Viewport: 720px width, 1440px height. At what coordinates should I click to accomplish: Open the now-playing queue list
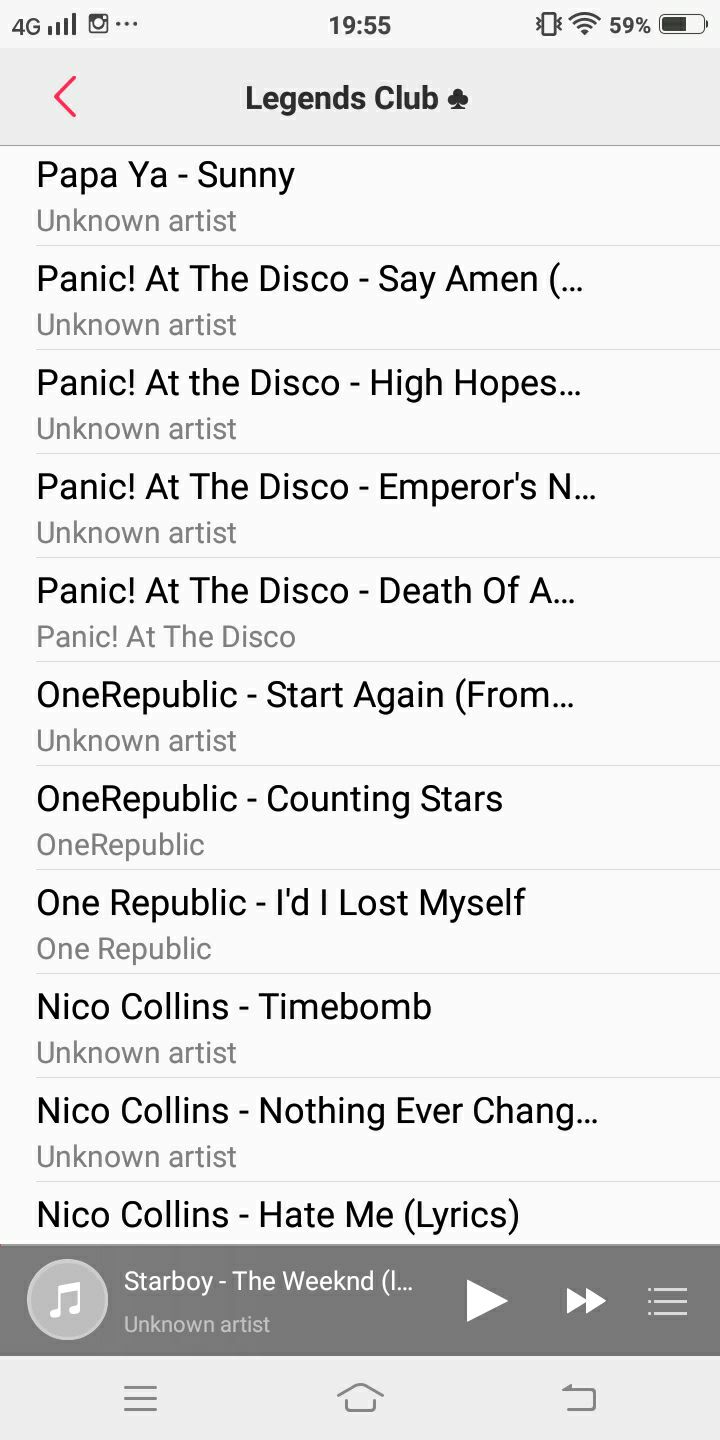(x=667, y=1300)
